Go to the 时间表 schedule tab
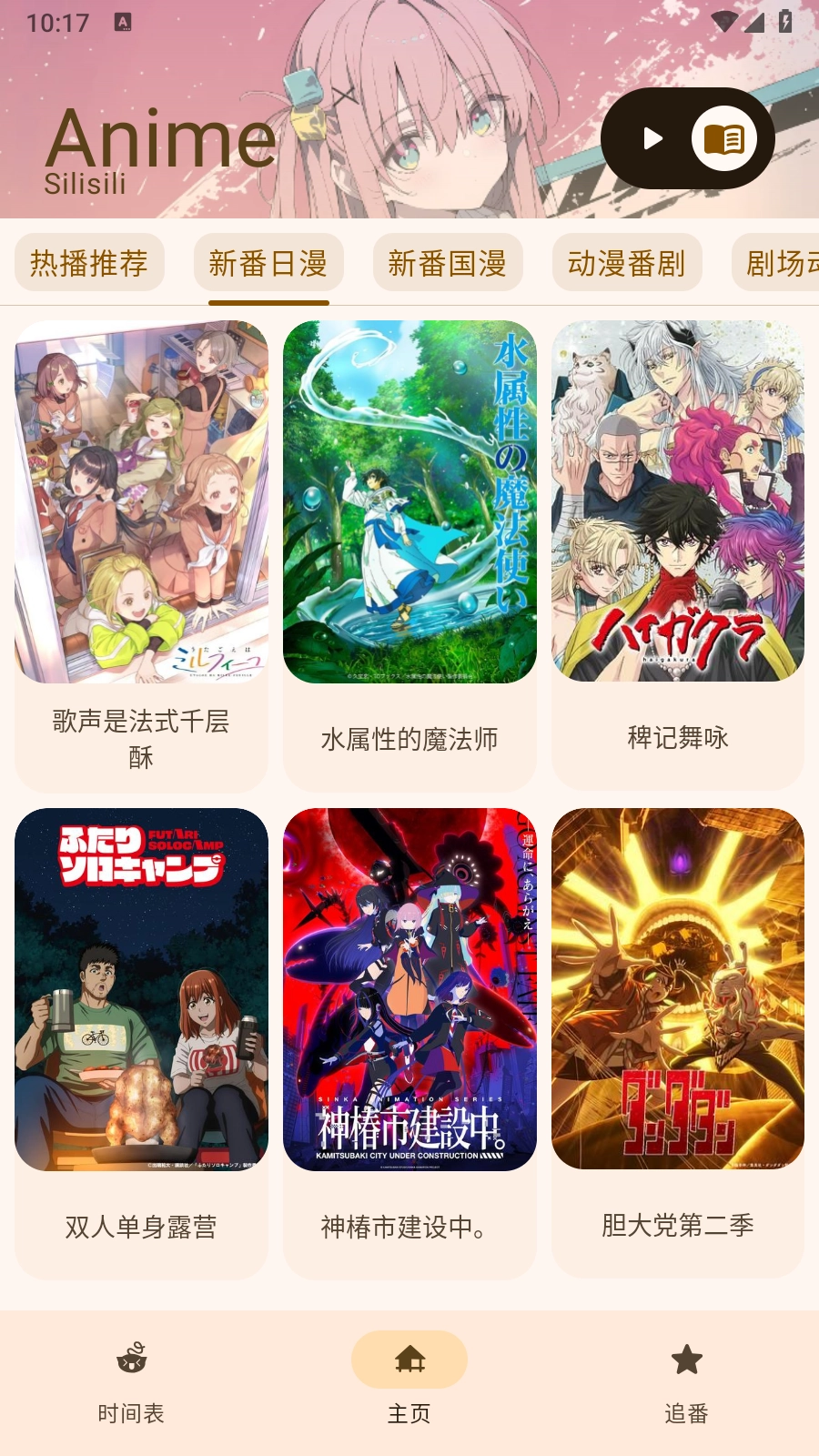 pyautogui.click(x=132, y=1381)
